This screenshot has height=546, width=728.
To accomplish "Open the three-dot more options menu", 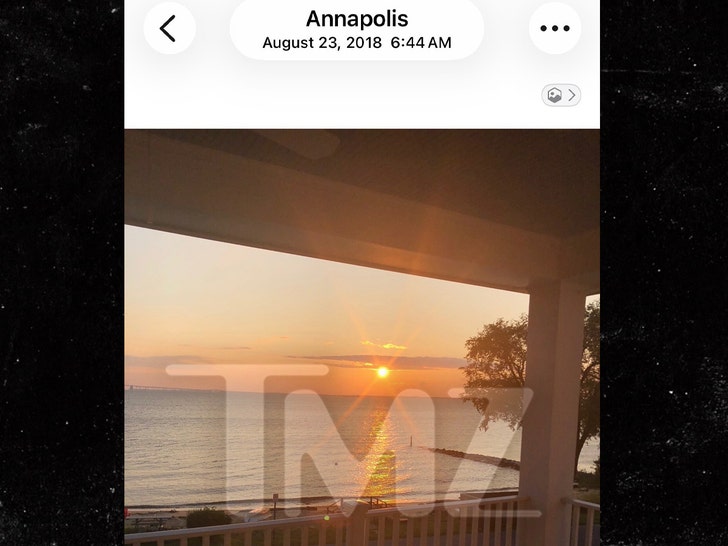I will point(555,28).
